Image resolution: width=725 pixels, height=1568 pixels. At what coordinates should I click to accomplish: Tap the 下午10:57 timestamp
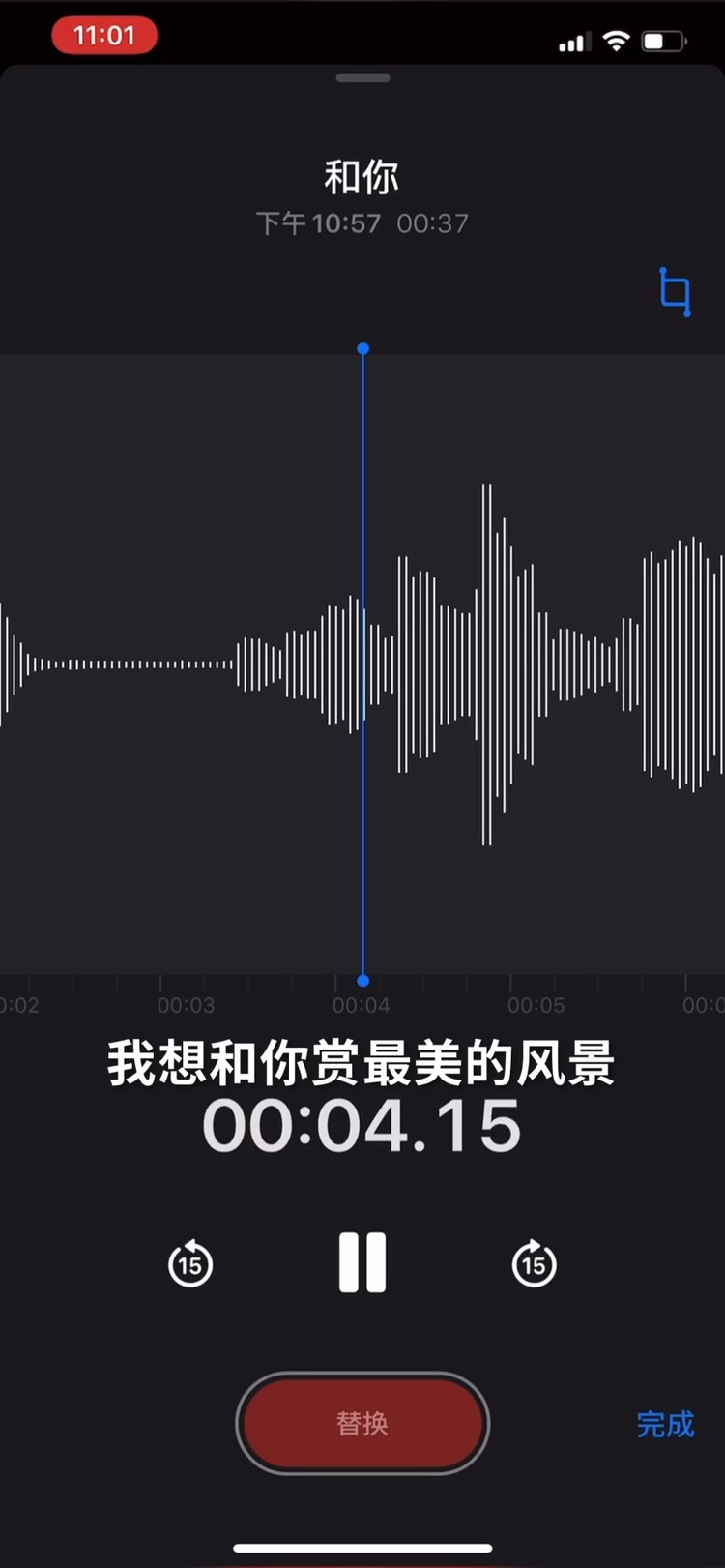319,223
